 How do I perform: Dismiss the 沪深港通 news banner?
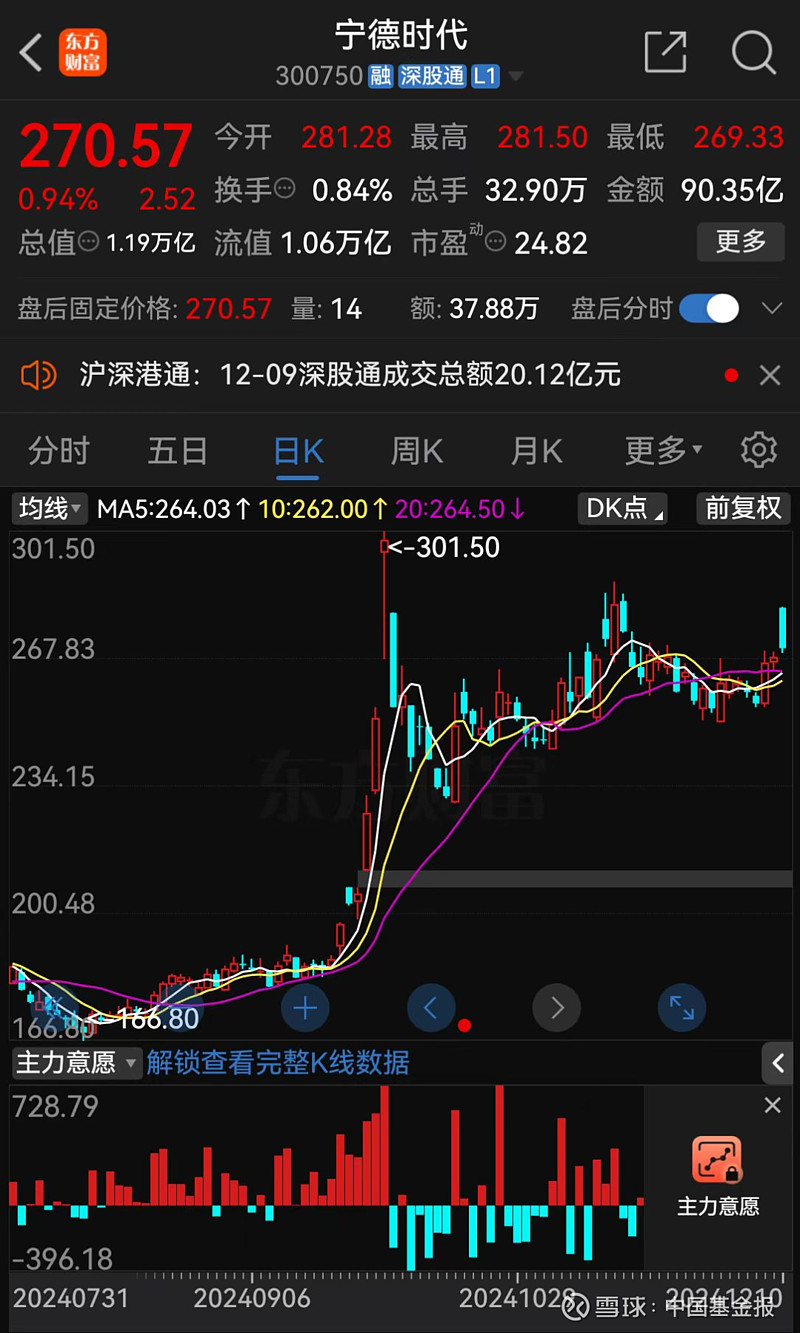click(770, 375)
